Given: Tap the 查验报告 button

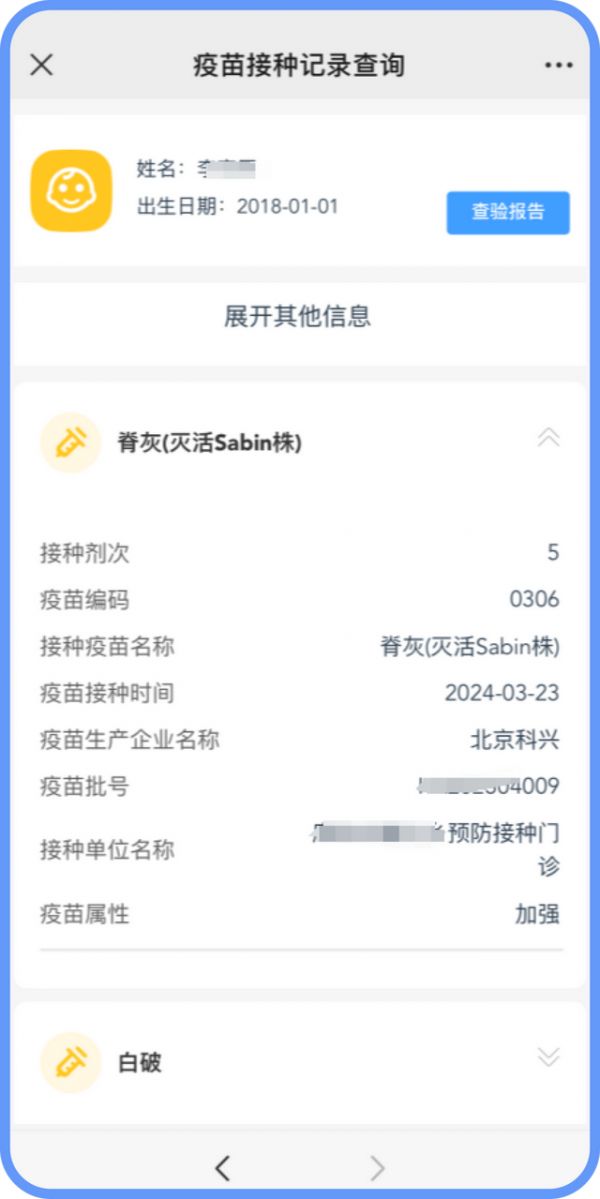Looking at the screenshot, I should coord(507,213).
